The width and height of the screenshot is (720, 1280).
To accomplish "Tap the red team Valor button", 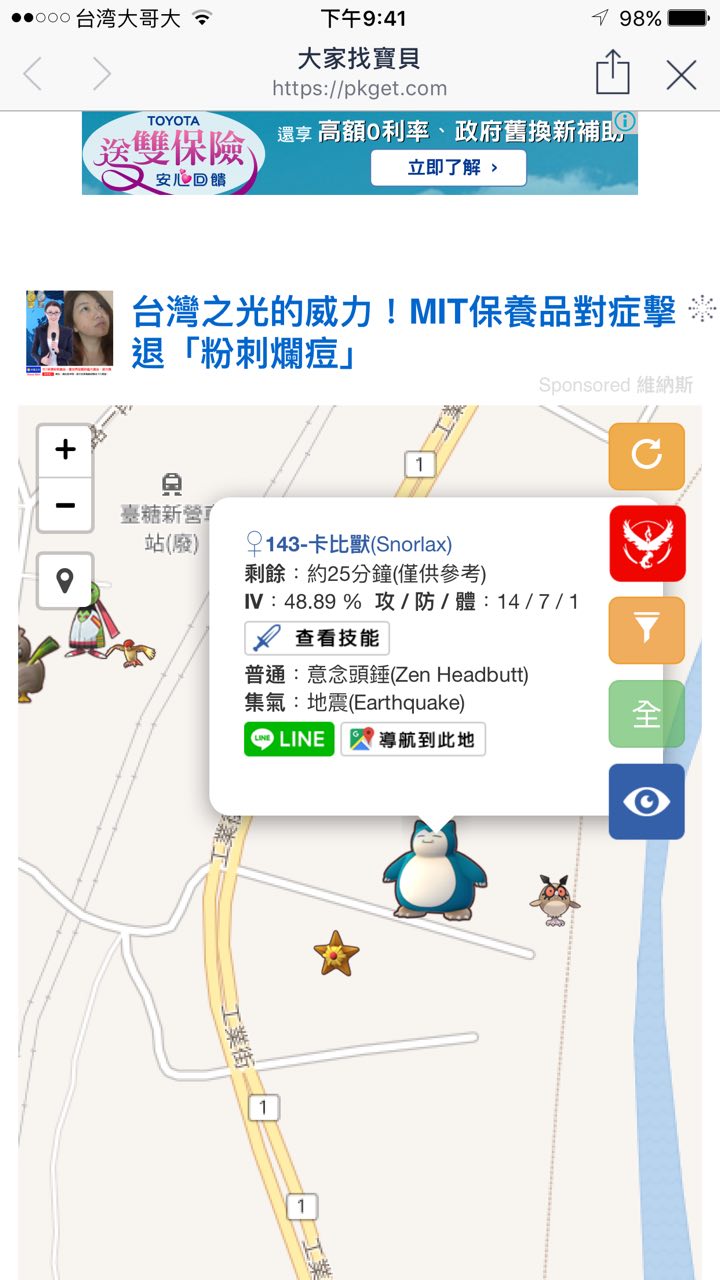I will 647,543.
